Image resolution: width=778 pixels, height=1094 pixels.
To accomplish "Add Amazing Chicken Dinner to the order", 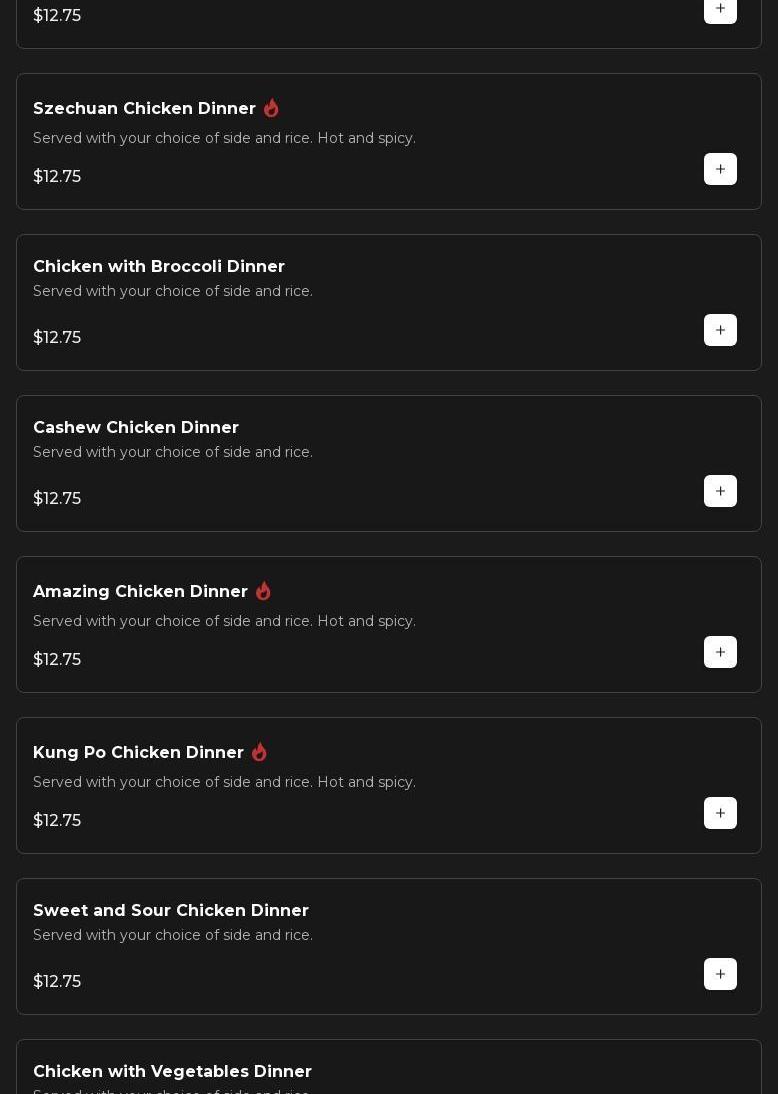I will tap(720, 652).
